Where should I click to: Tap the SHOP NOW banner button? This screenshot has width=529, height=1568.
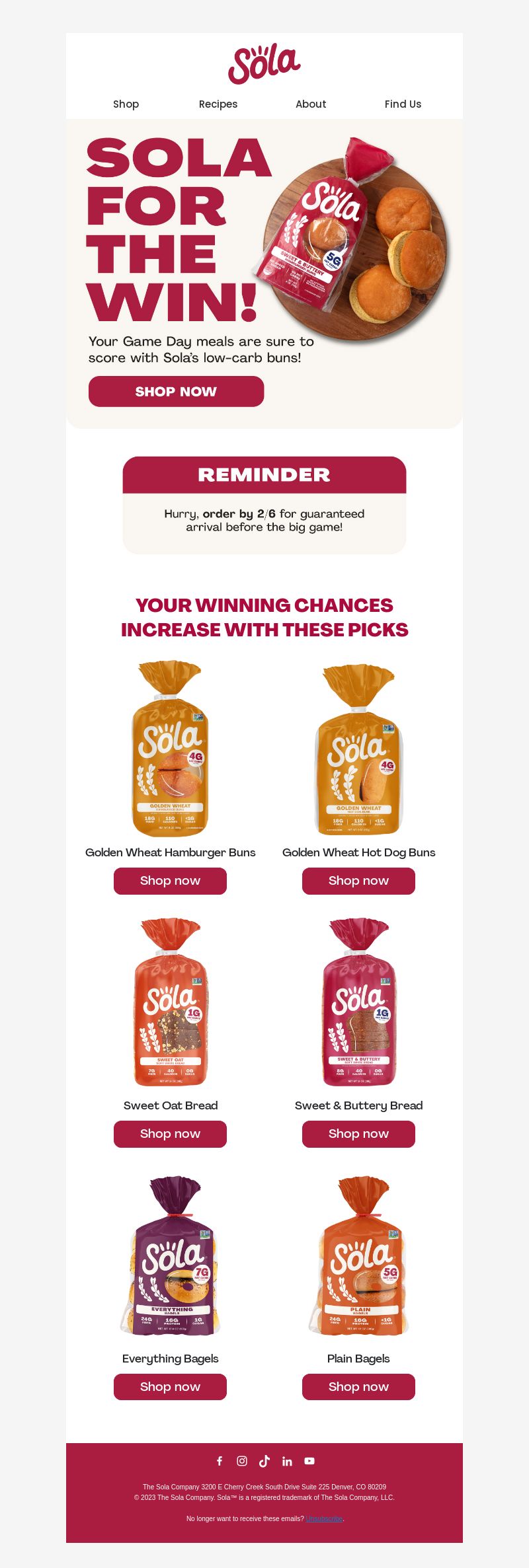click(176, 391)
